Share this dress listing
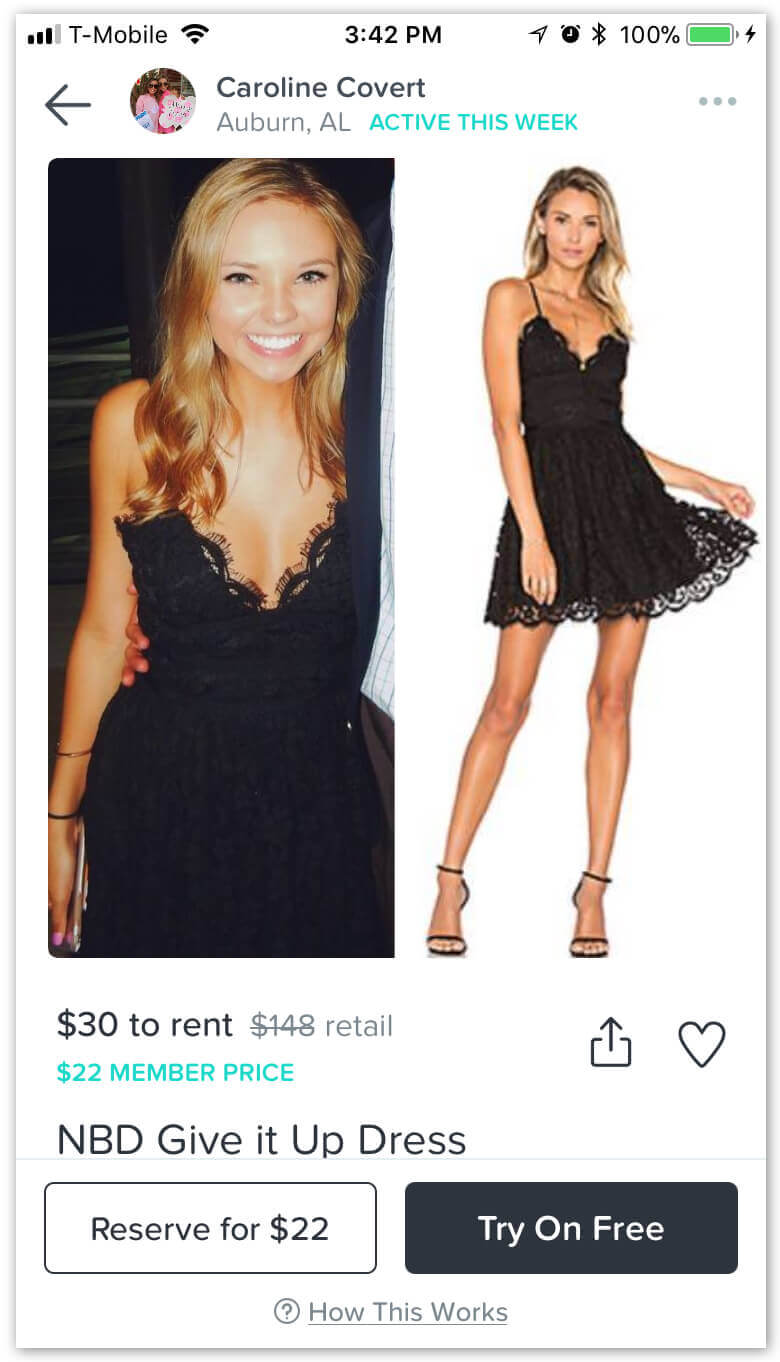The height and width of the screenshot is (1362, 780). tap(611, 1042)
